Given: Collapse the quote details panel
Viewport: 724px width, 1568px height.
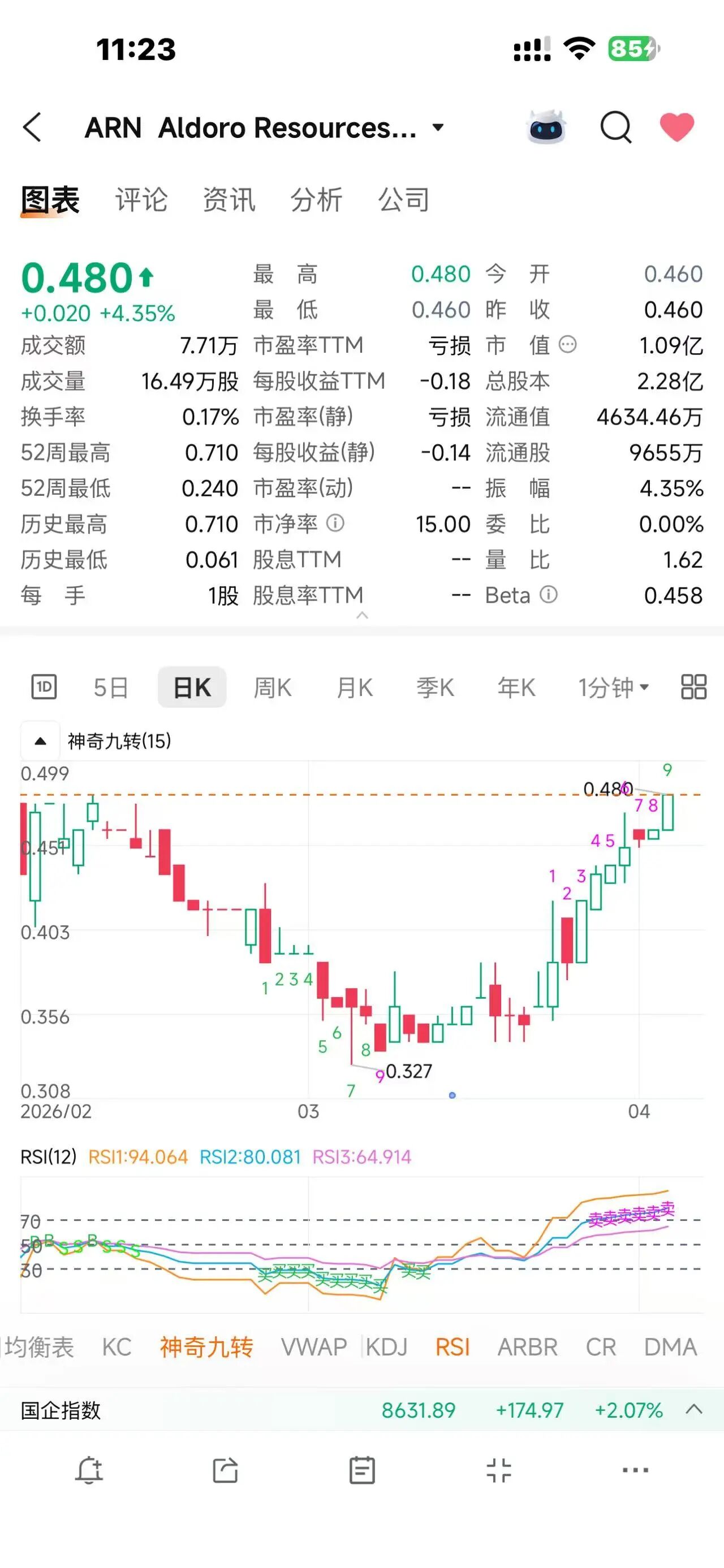Looking at the screenshot, I should click(x=363, y=616).
